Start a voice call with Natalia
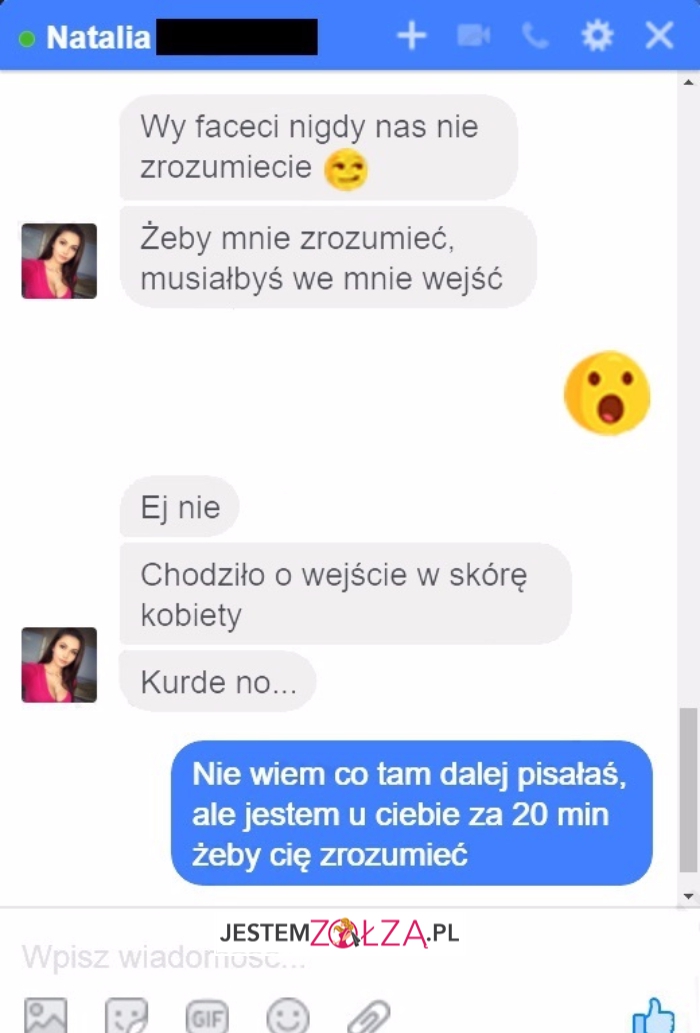700x1033 pixels. (536, 37)
